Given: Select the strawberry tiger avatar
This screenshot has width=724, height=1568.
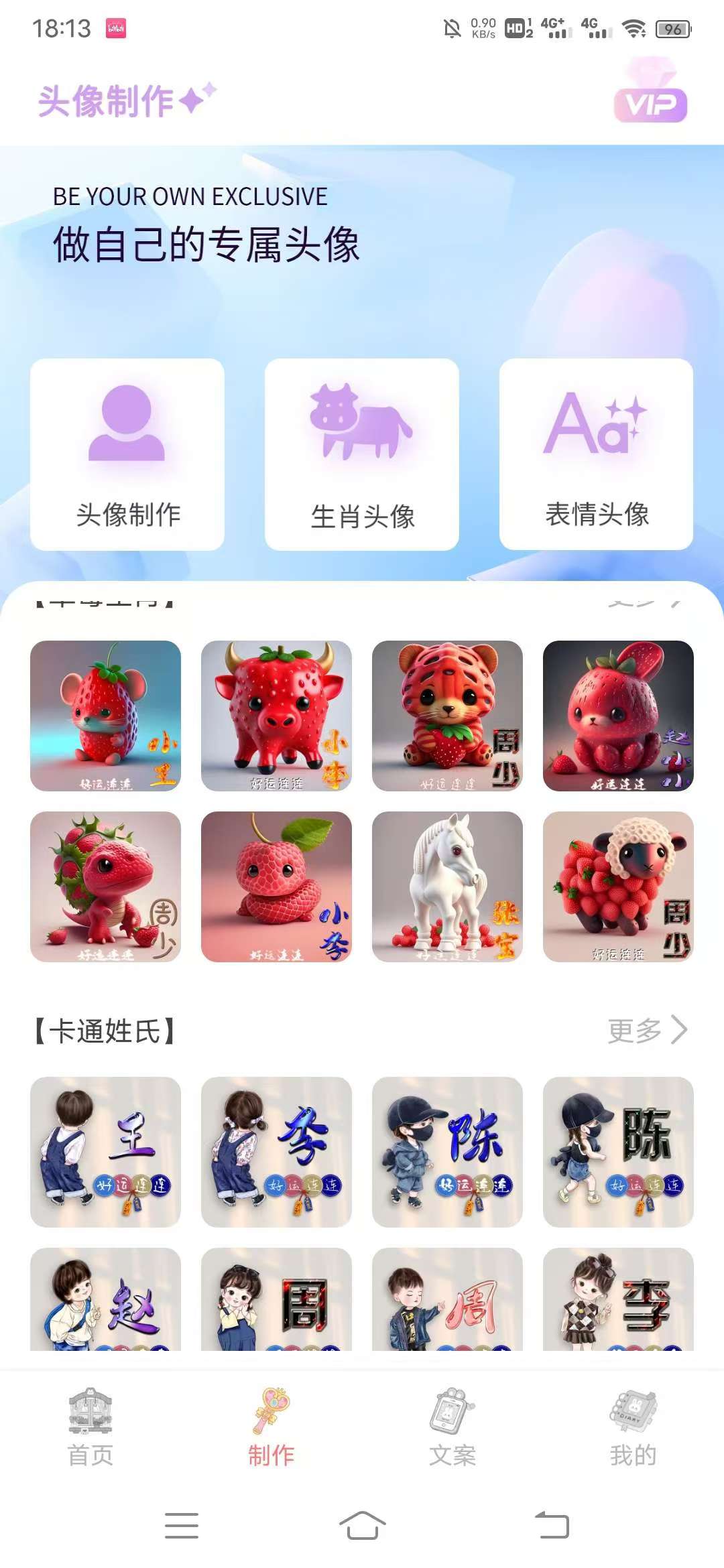Looking at the screenshot, I should point(447,716).
